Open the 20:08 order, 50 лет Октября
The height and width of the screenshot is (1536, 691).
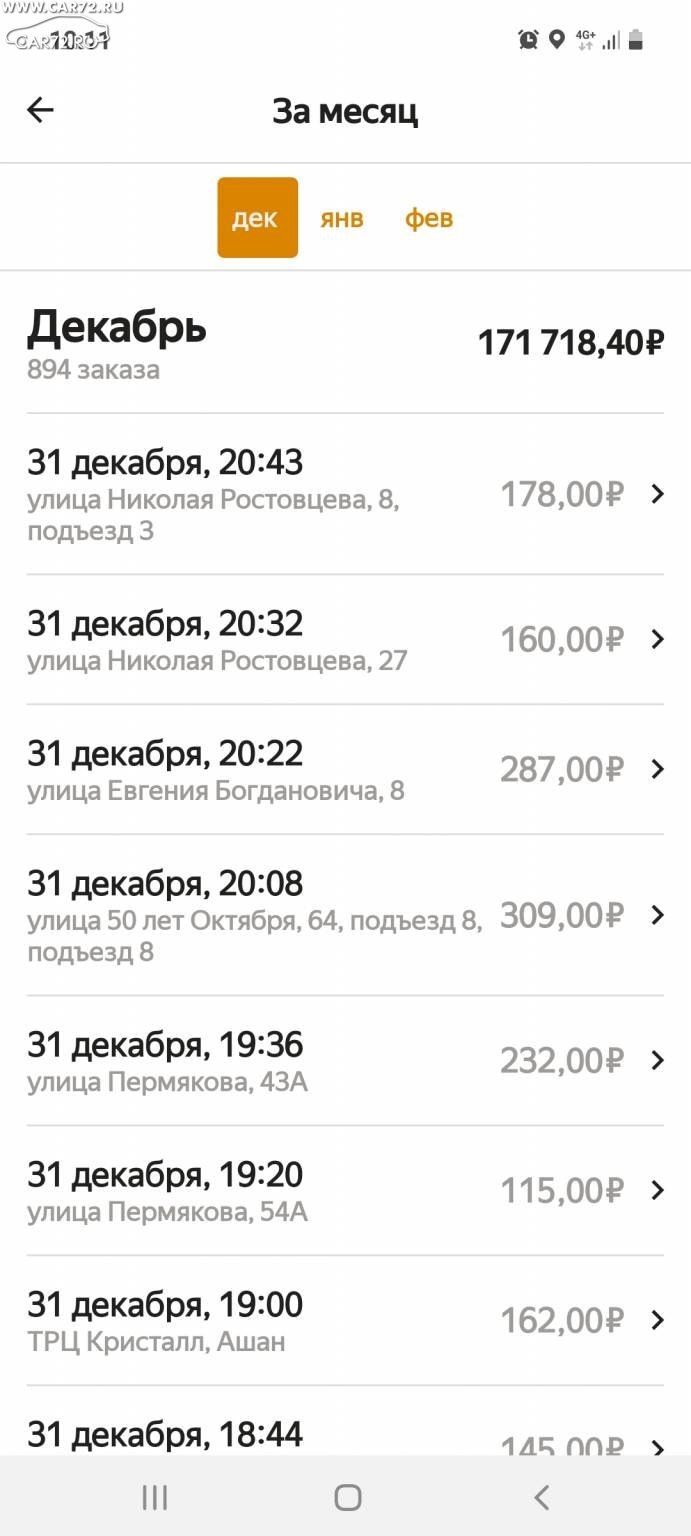click(x=345, y=915)
